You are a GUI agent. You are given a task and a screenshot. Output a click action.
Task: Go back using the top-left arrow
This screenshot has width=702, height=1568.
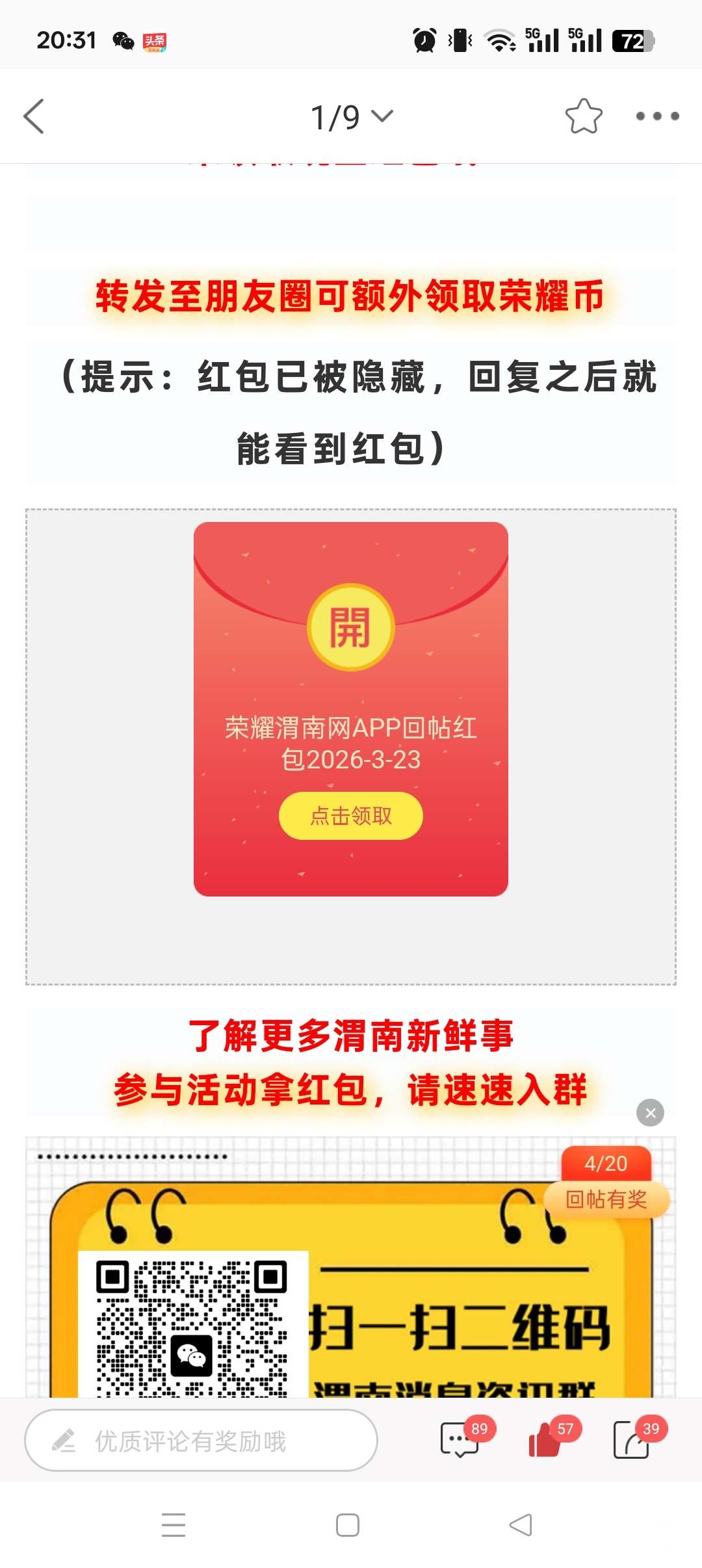(34, 116)
